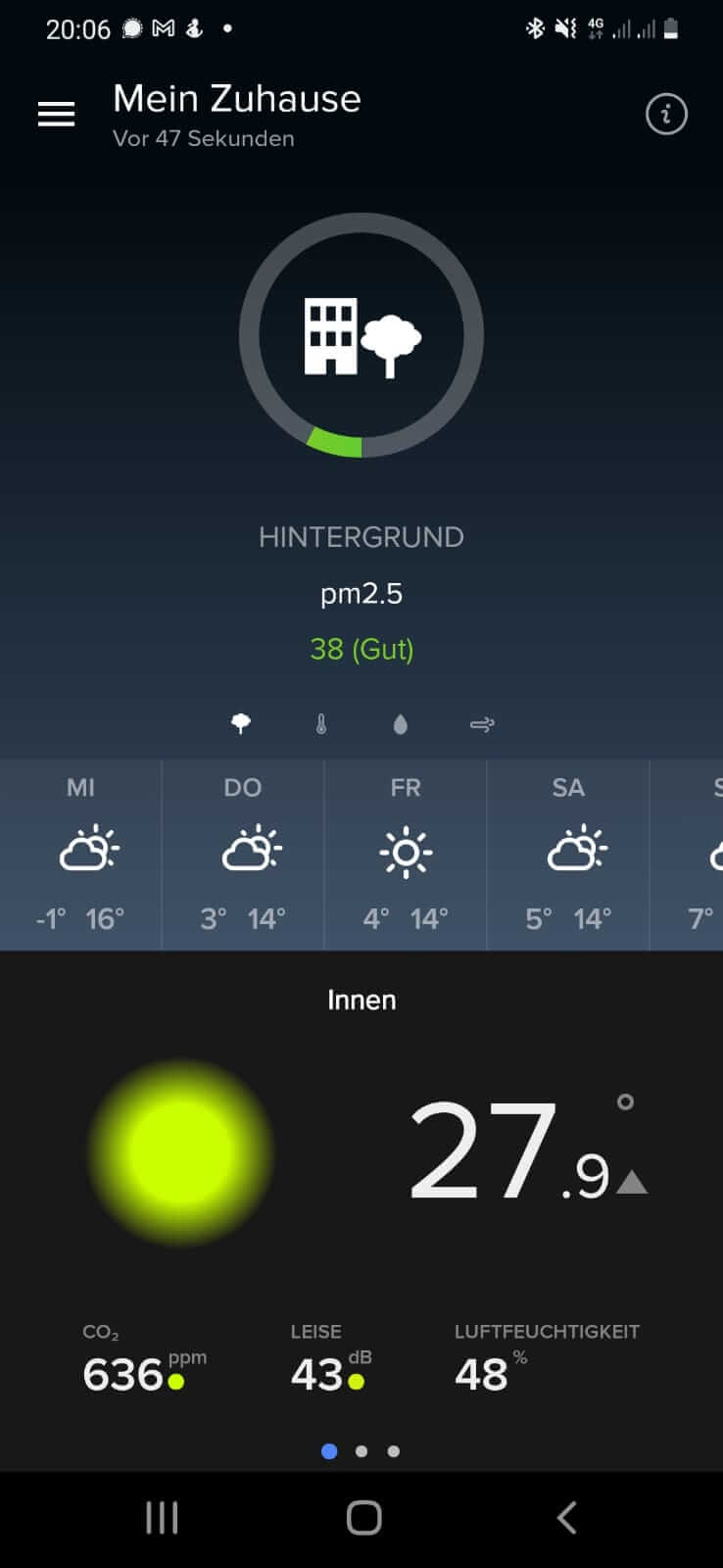723x1568 pixels.
Task: View the FR sunny forecast day
Action: point(406,853)
